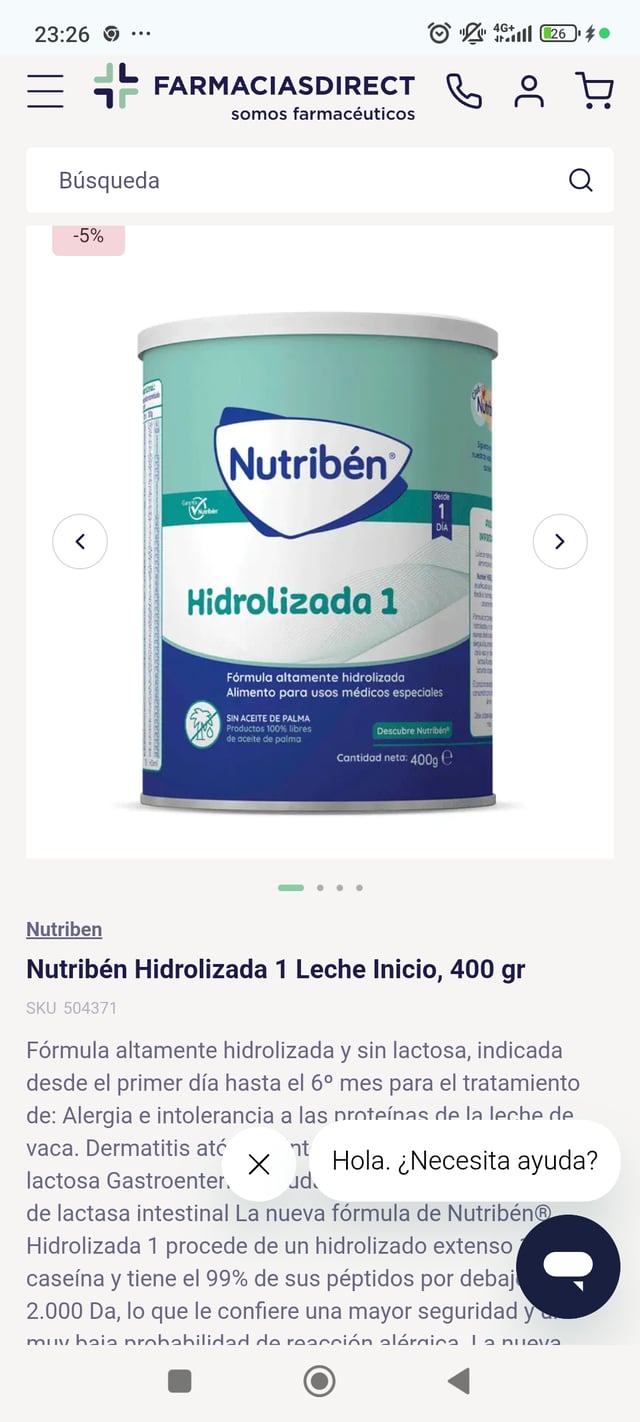Go back with system back button

(x=459, y=1381)
